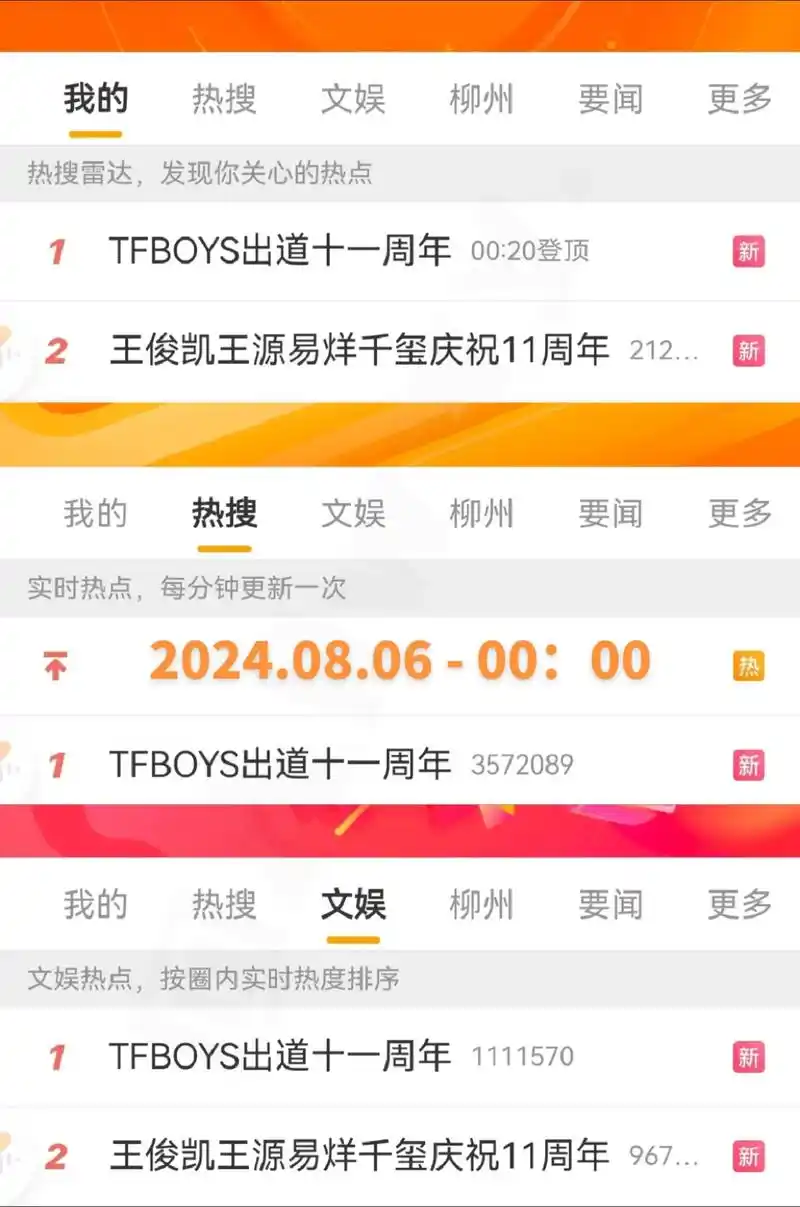Open the 更多 option in 文娱 panel

click(x=738, y=904)
